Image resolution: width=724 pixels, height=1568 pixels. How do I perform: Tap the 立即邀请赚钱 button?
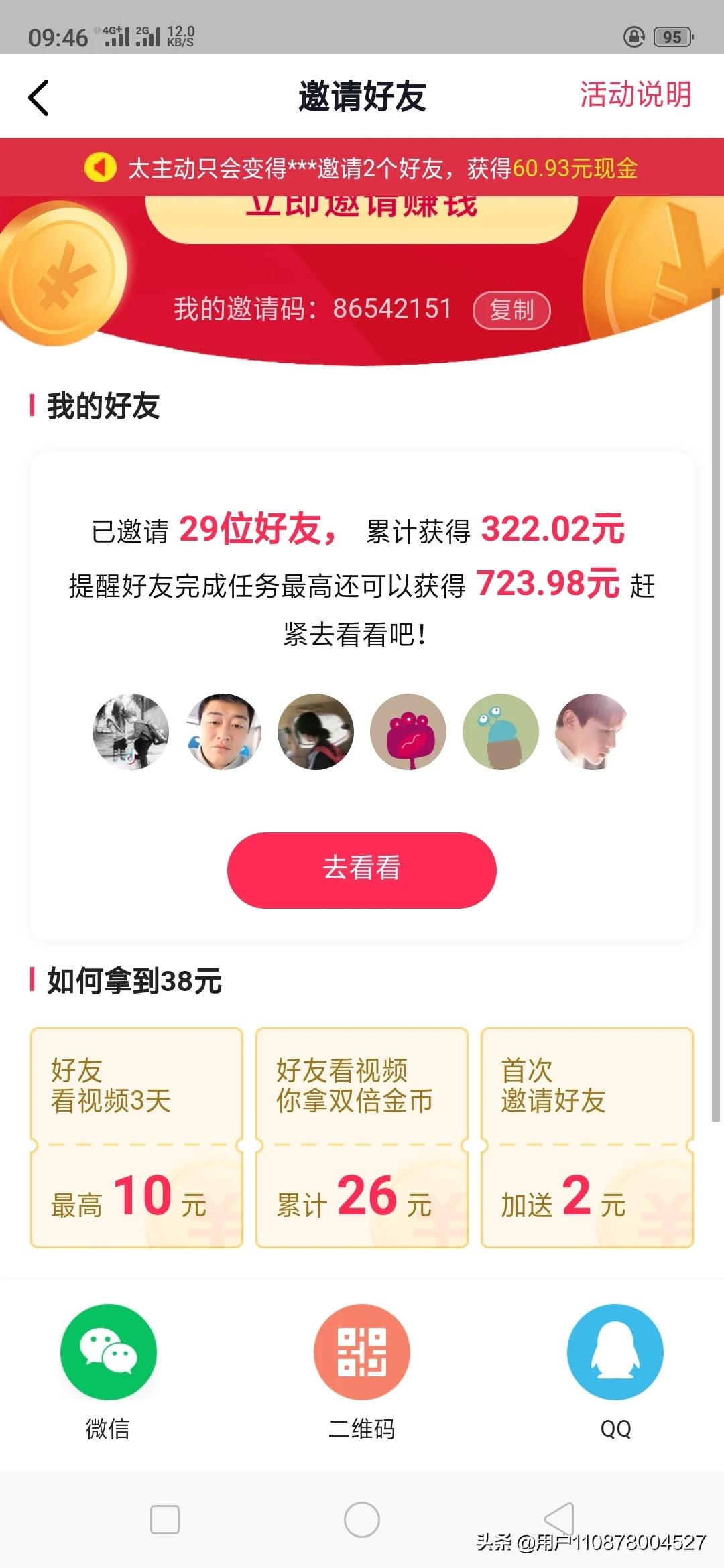pyautogui.click(x=361, y=216)
